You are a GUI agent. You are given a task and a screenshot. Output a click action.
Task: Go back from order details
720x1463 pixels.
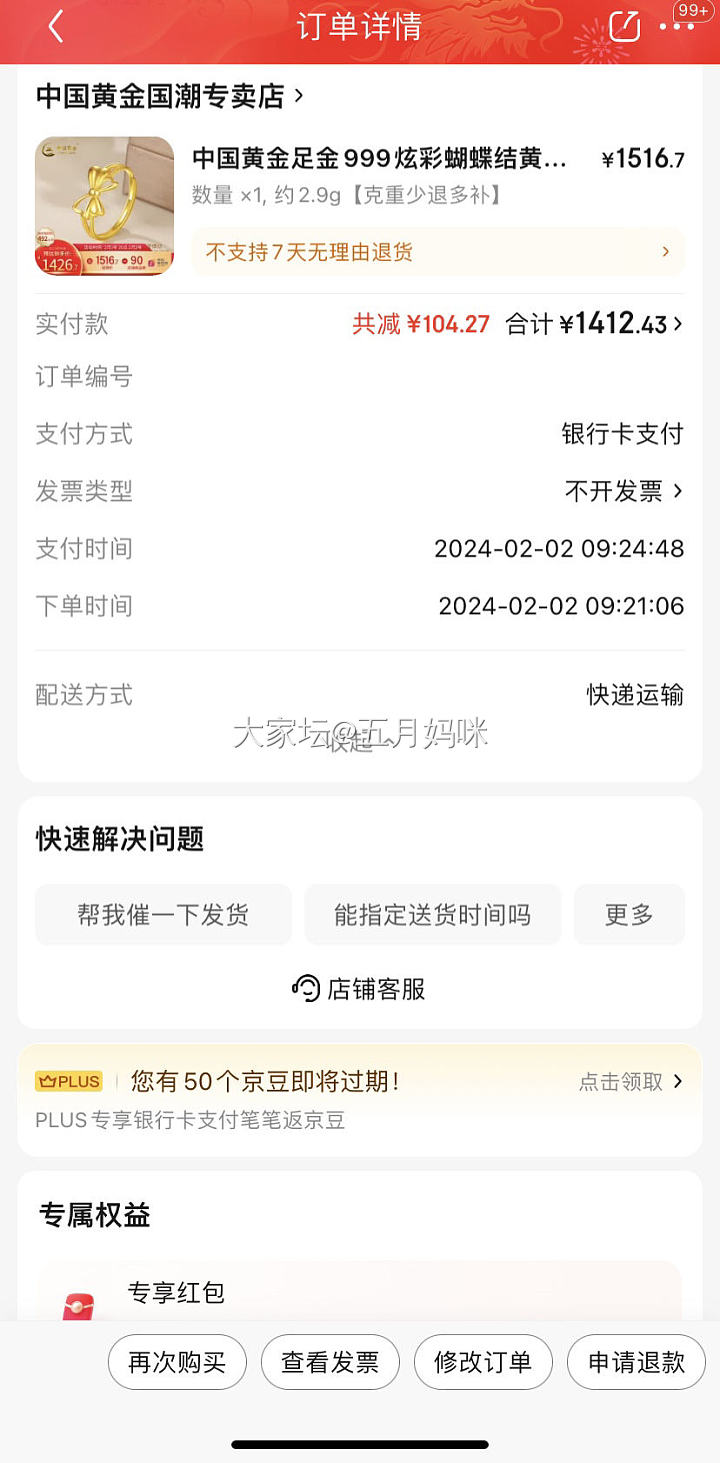tap(56, 27)
